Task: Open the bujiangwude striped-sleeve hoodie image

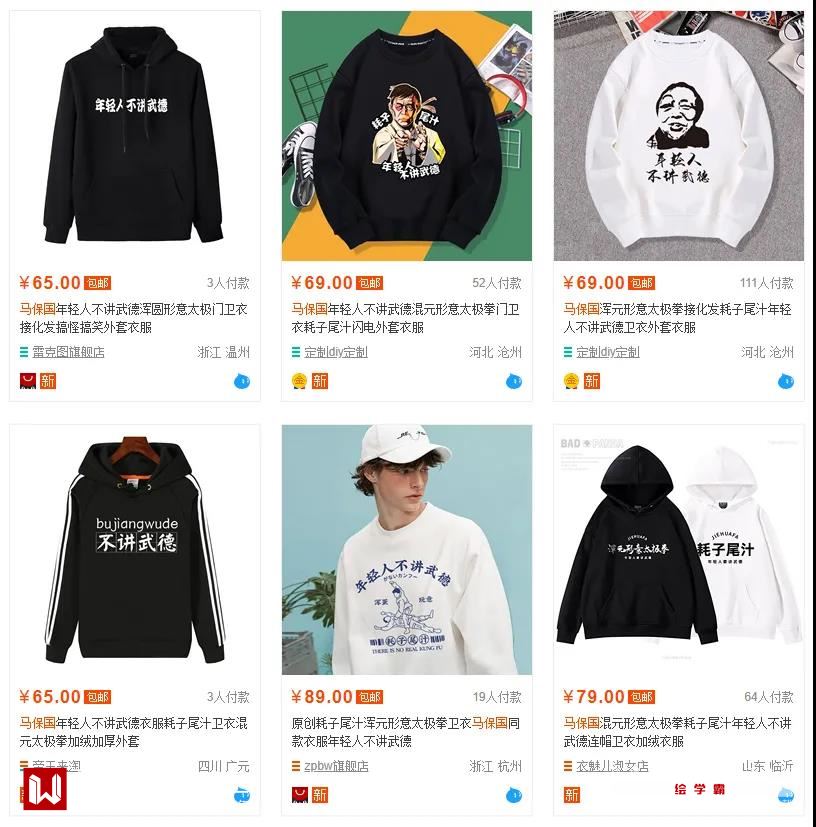Action: 135,549
